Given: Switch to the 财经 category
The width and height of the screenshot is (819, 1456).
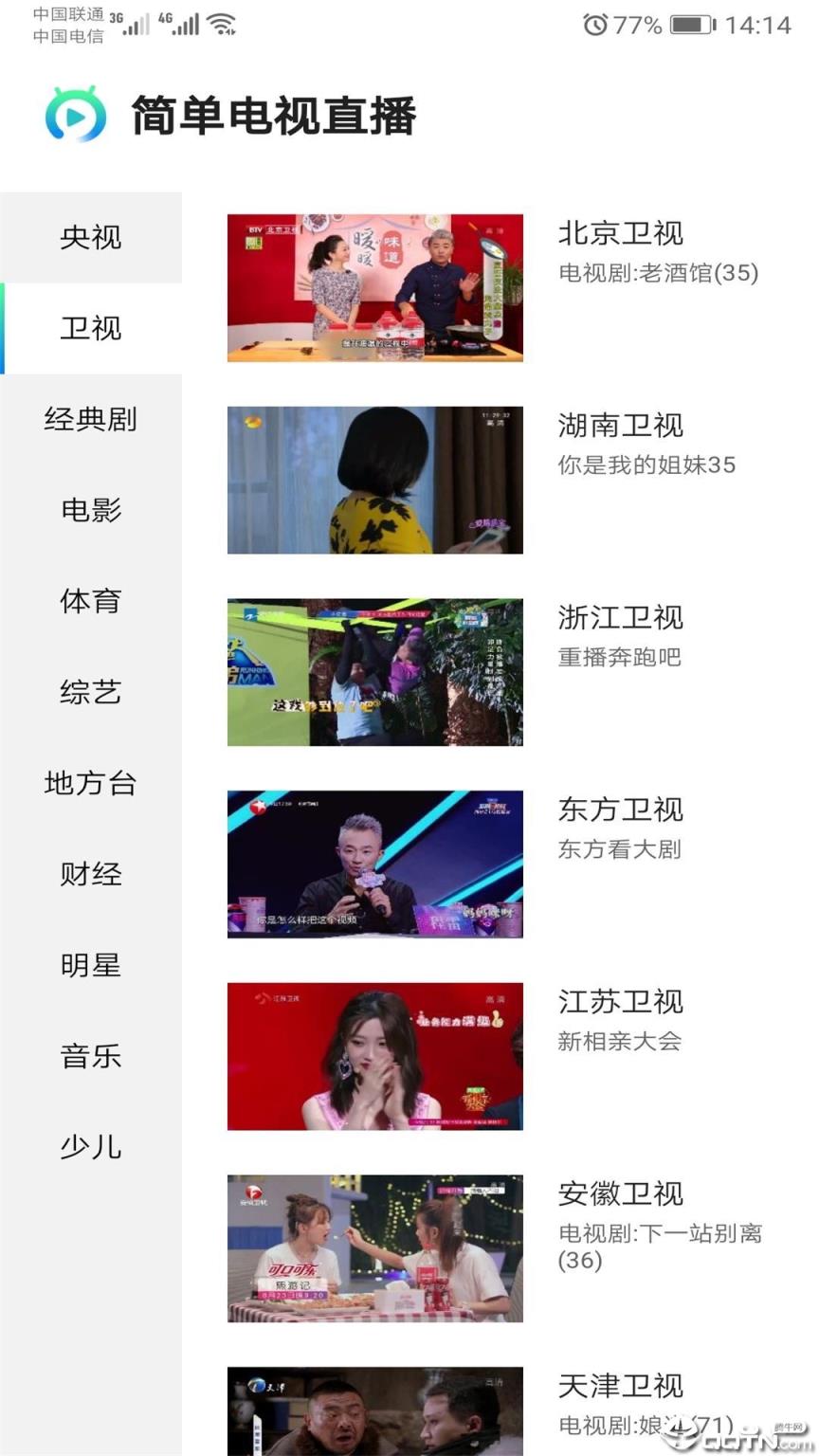Looking at the screenshot, I should pos(91,874).
